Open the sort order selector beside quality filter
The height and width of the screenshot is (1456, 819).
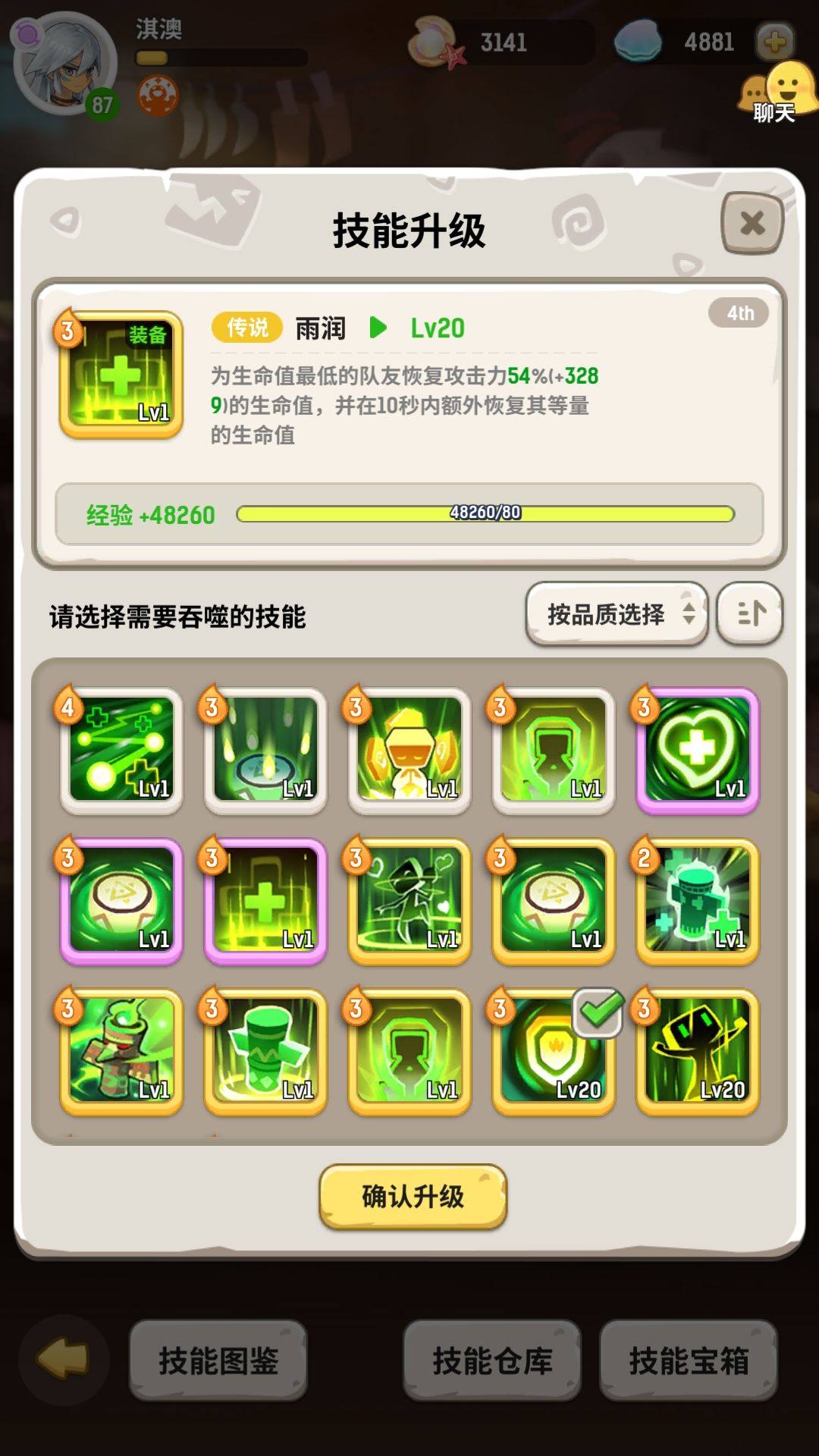pyautogui.click(x=750, y=613)
